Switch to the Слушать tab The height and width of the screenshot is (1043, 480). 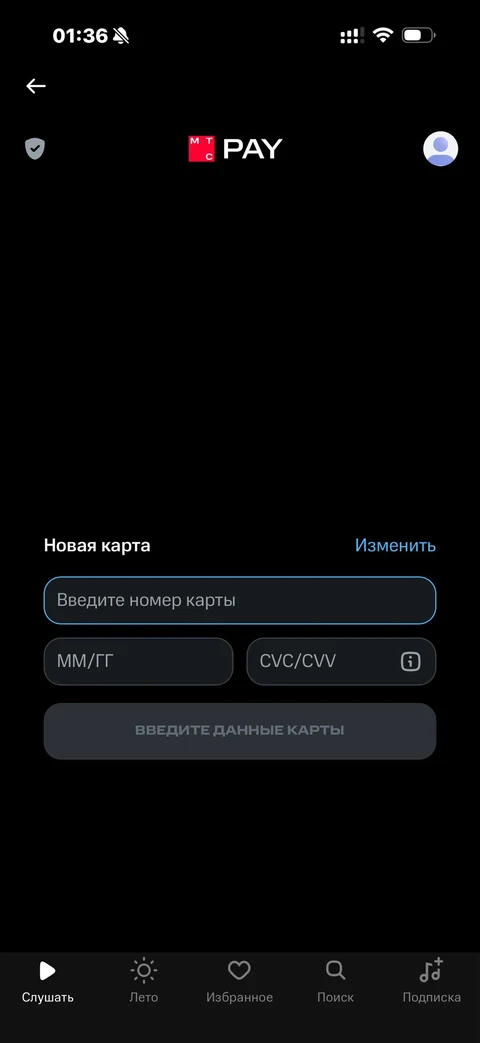[x=47, y=980]
